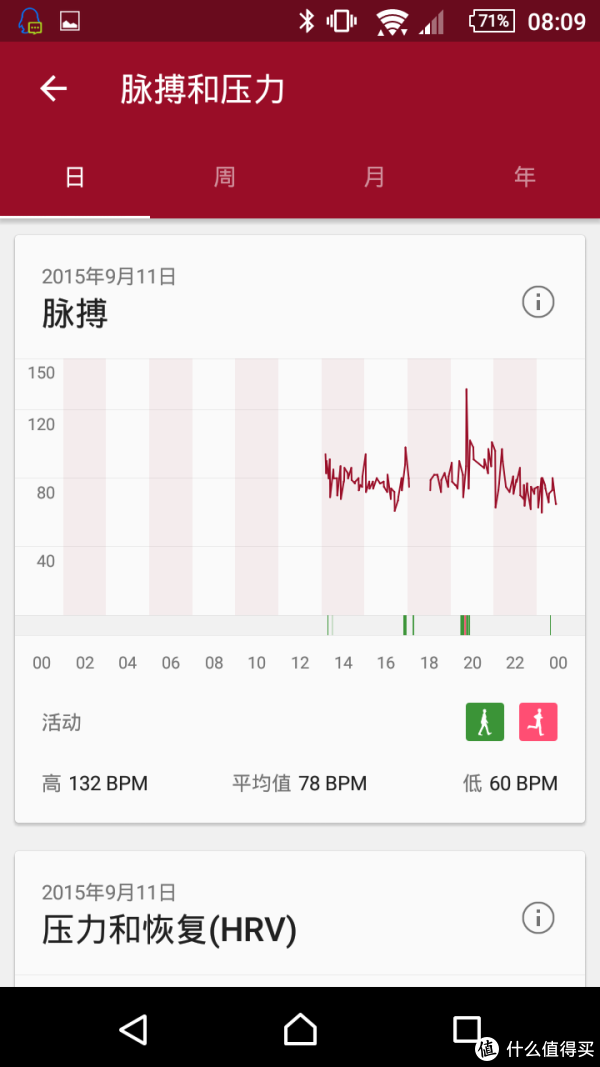This screenshot has width=600, height=1067.
Task: Tap the pink running activity icon
Action: [x=538, y=722]
